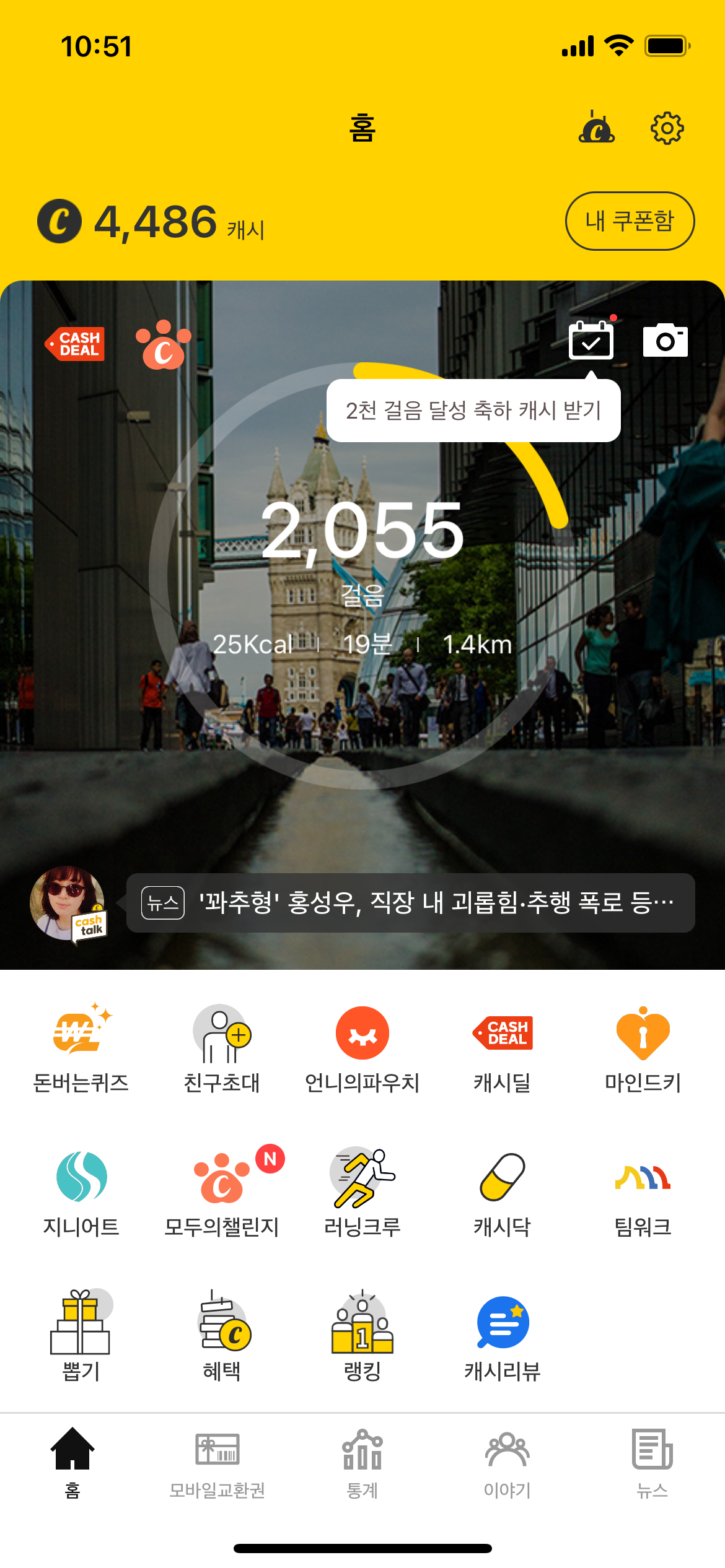Screen dimensions: 725x1568
Task: Open the cash alarm bell icon
Action: pos(596,127)
